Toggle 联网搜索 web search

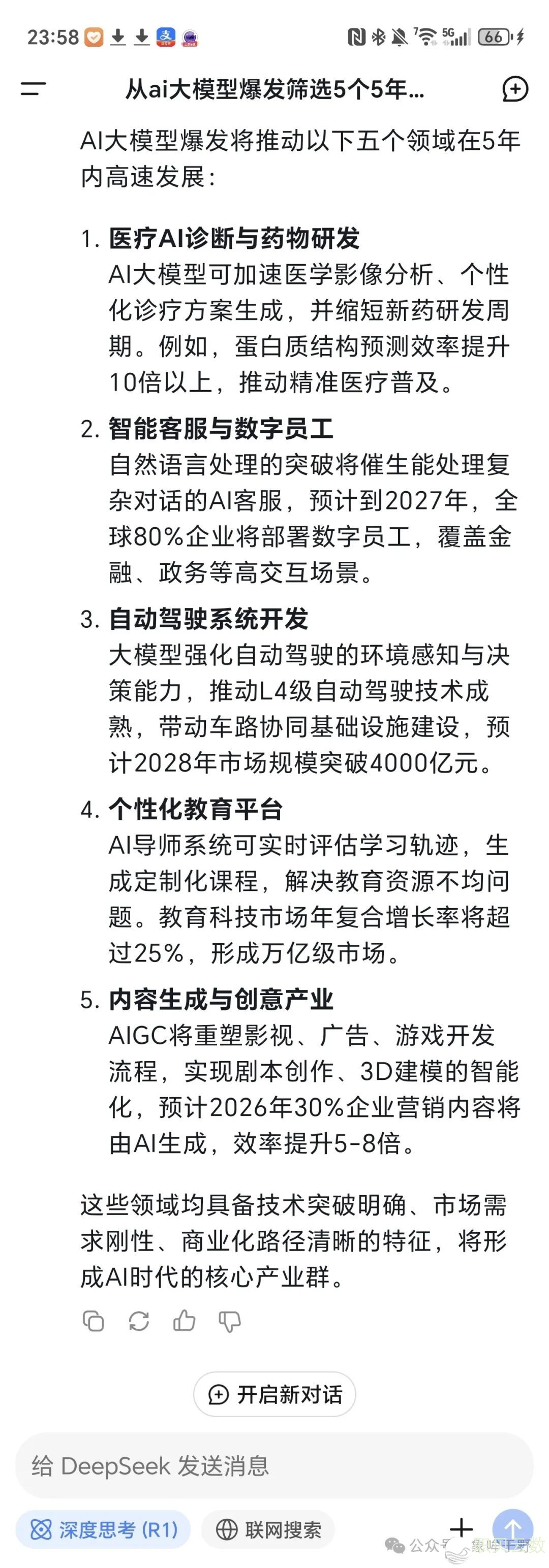269,1529
